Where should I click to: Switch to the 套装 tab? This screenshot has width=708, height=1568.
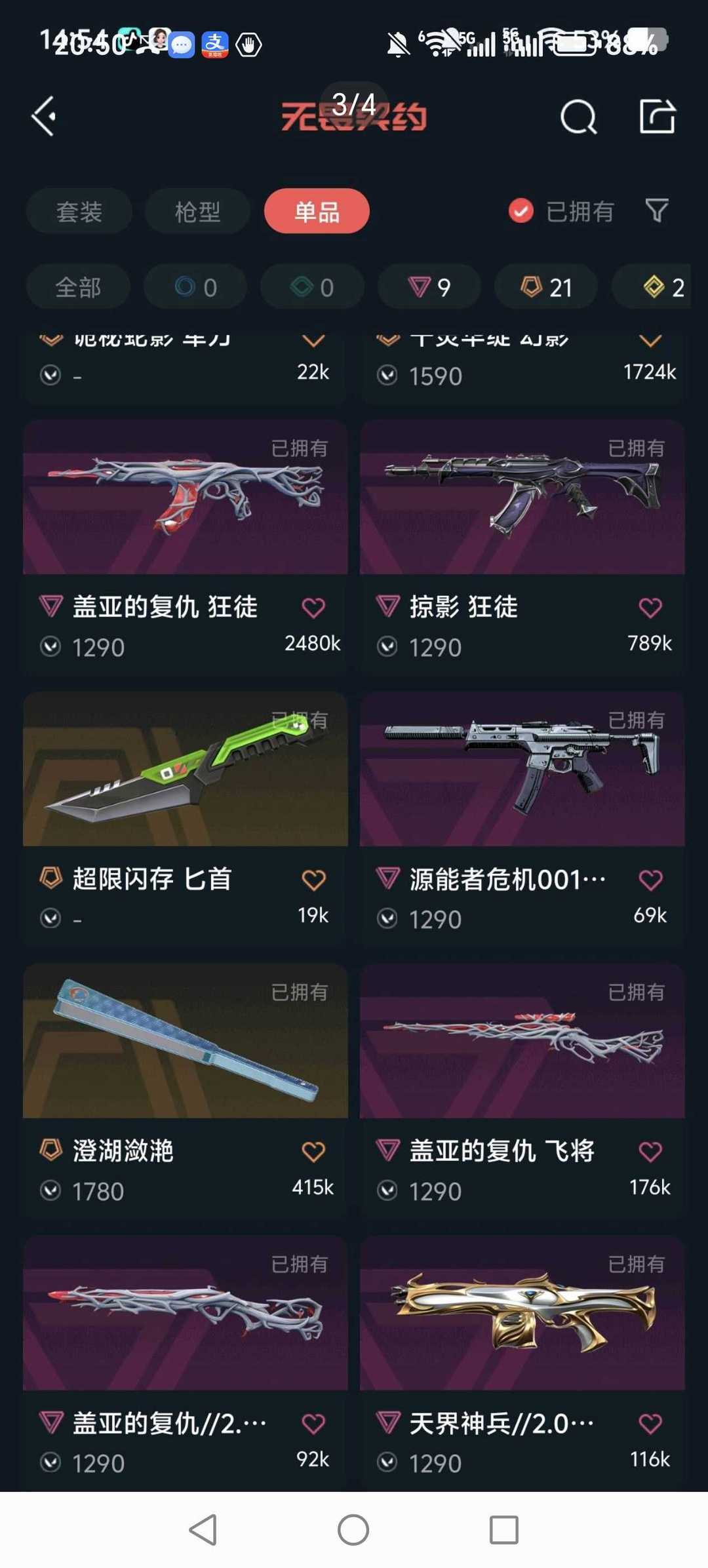click(78, 211)
